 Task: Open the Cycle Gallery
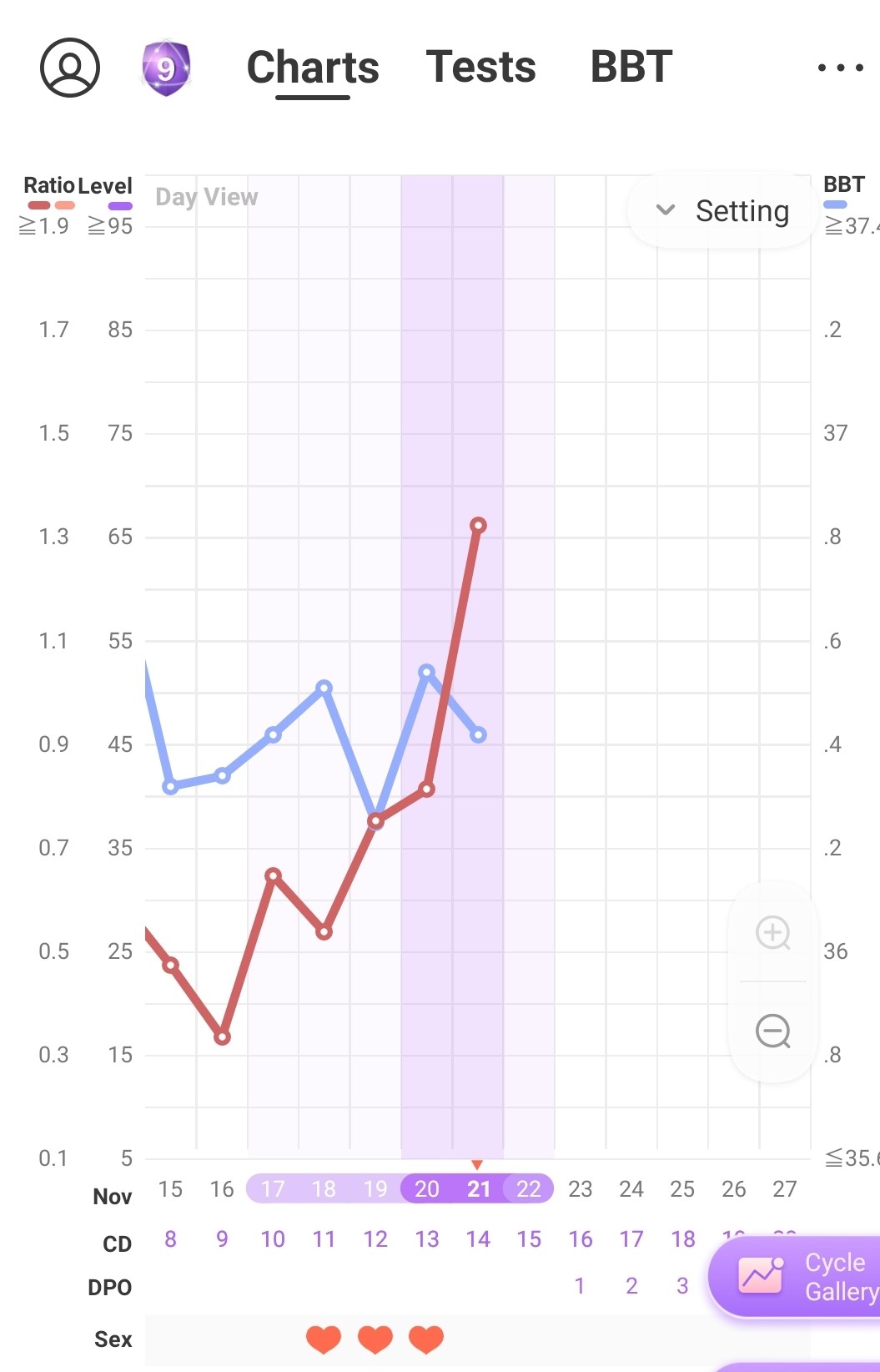coord(801,1277)
